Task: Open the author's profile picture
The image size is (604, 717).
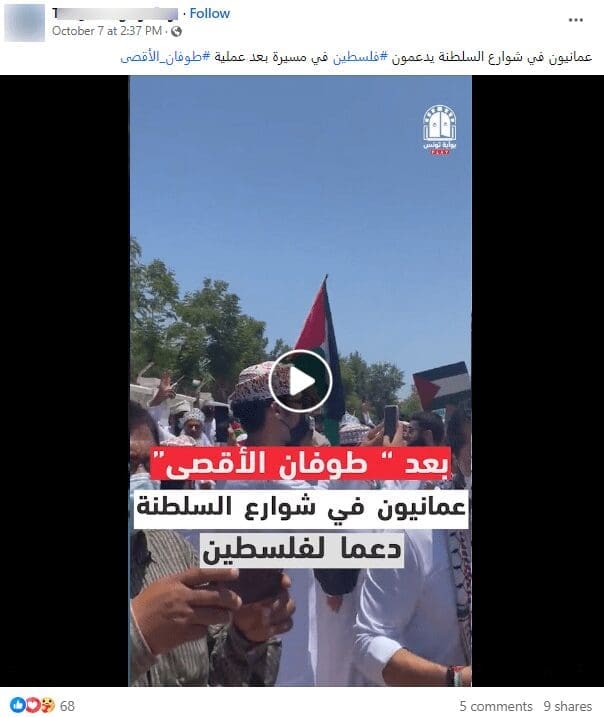Action: point(24,22)
